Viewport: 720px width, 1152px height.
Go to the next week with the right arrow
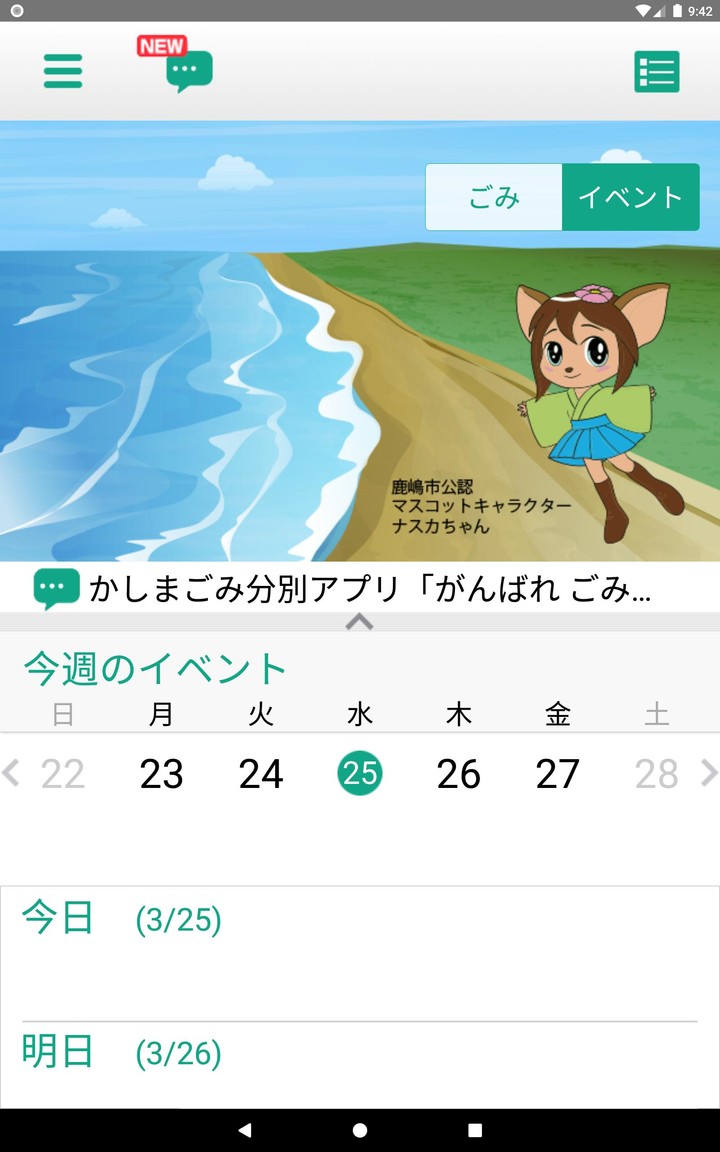coord(708,772)
